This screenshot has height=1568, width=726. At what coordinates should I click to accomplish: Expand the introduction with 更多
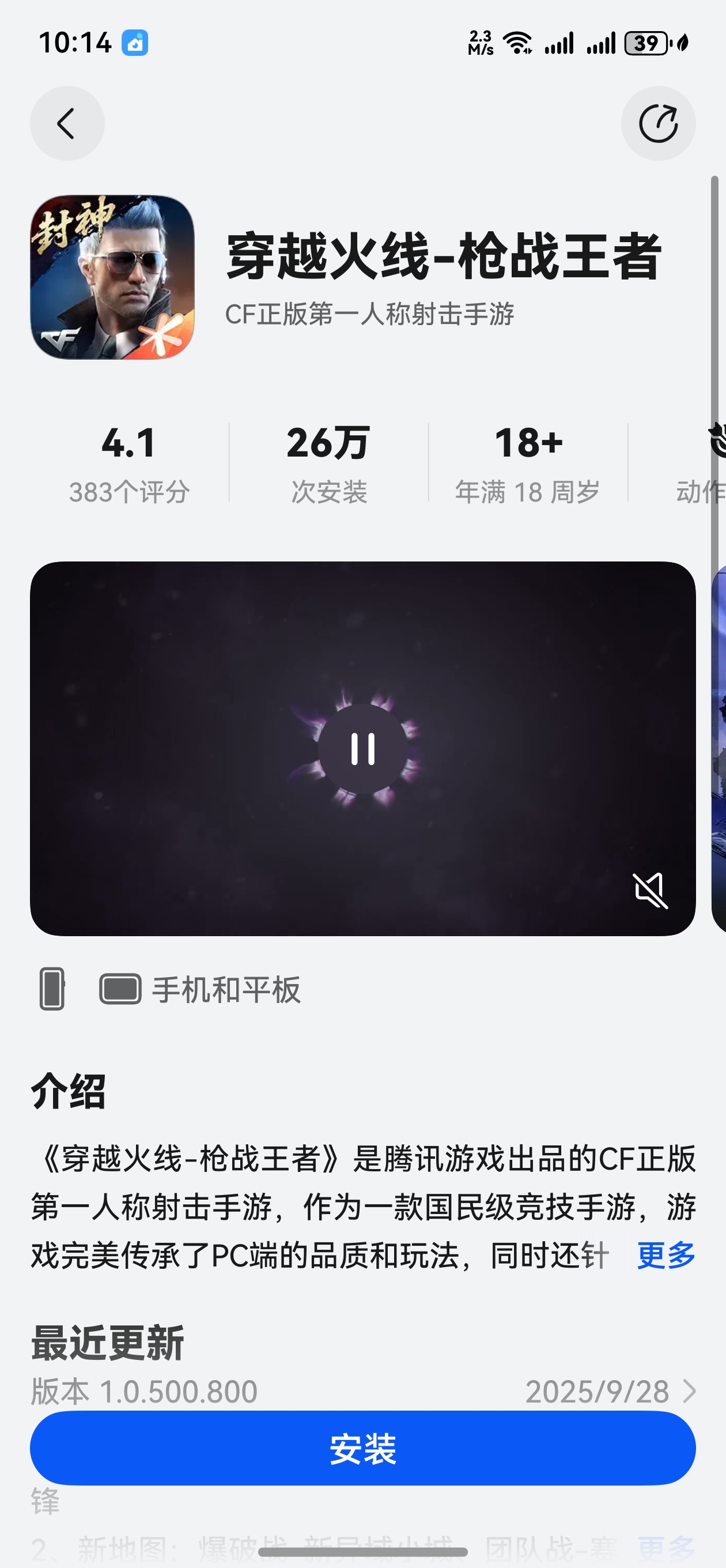(x=665, y=1255)
